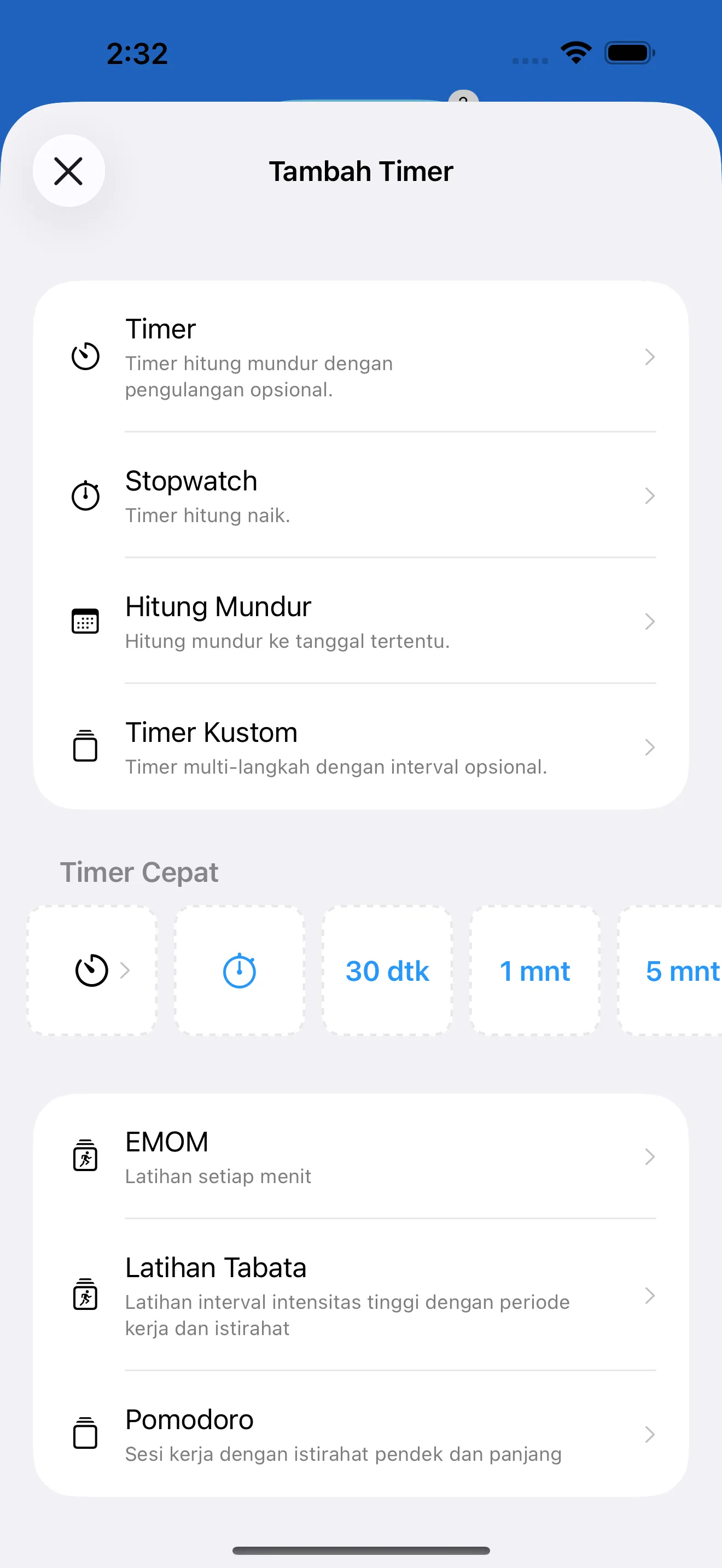The image size is (722, 1568).
Task: Close the Tambah Timer sheet
Action: (x=69, y=171)
